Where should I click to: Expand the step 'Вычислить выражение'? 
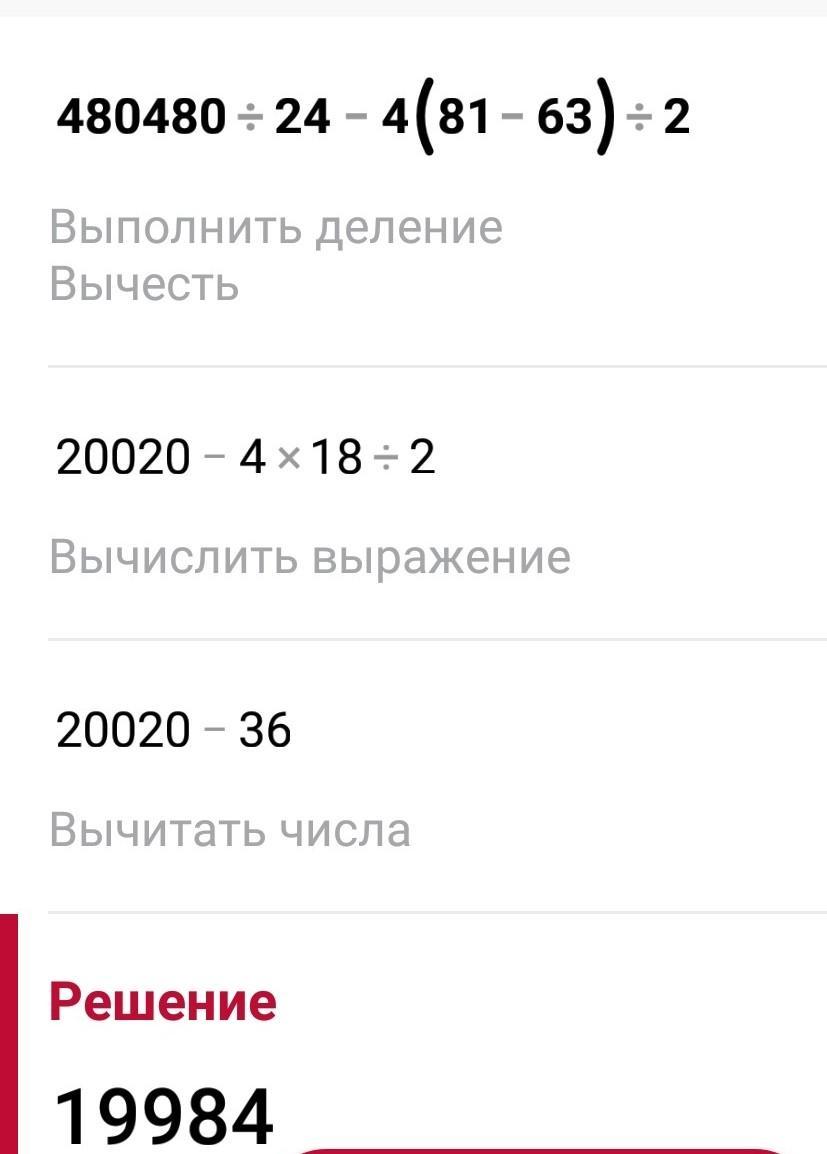click(310, 557)
